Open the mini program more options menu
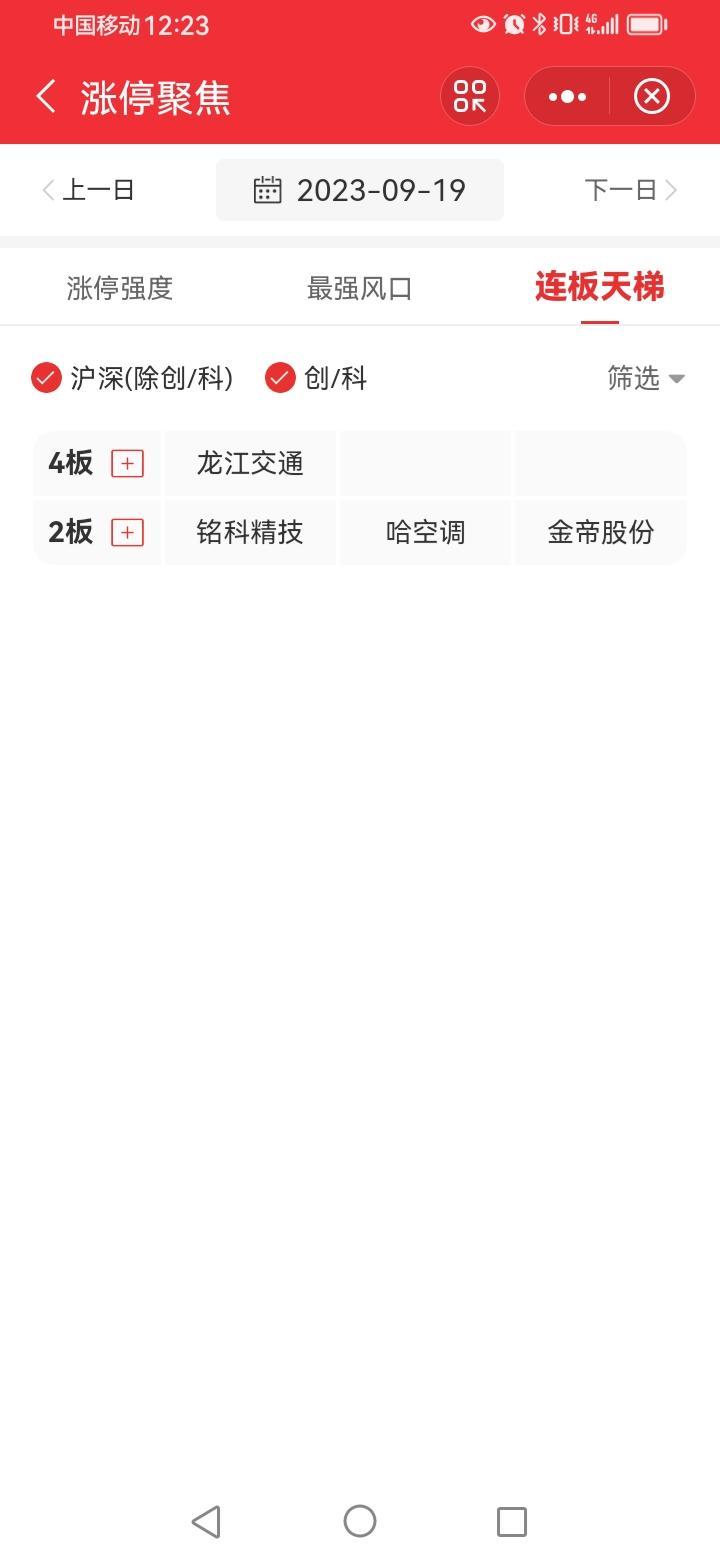Screen dimensions: 720x1560 pyautogui.click(x=567, y=96)
